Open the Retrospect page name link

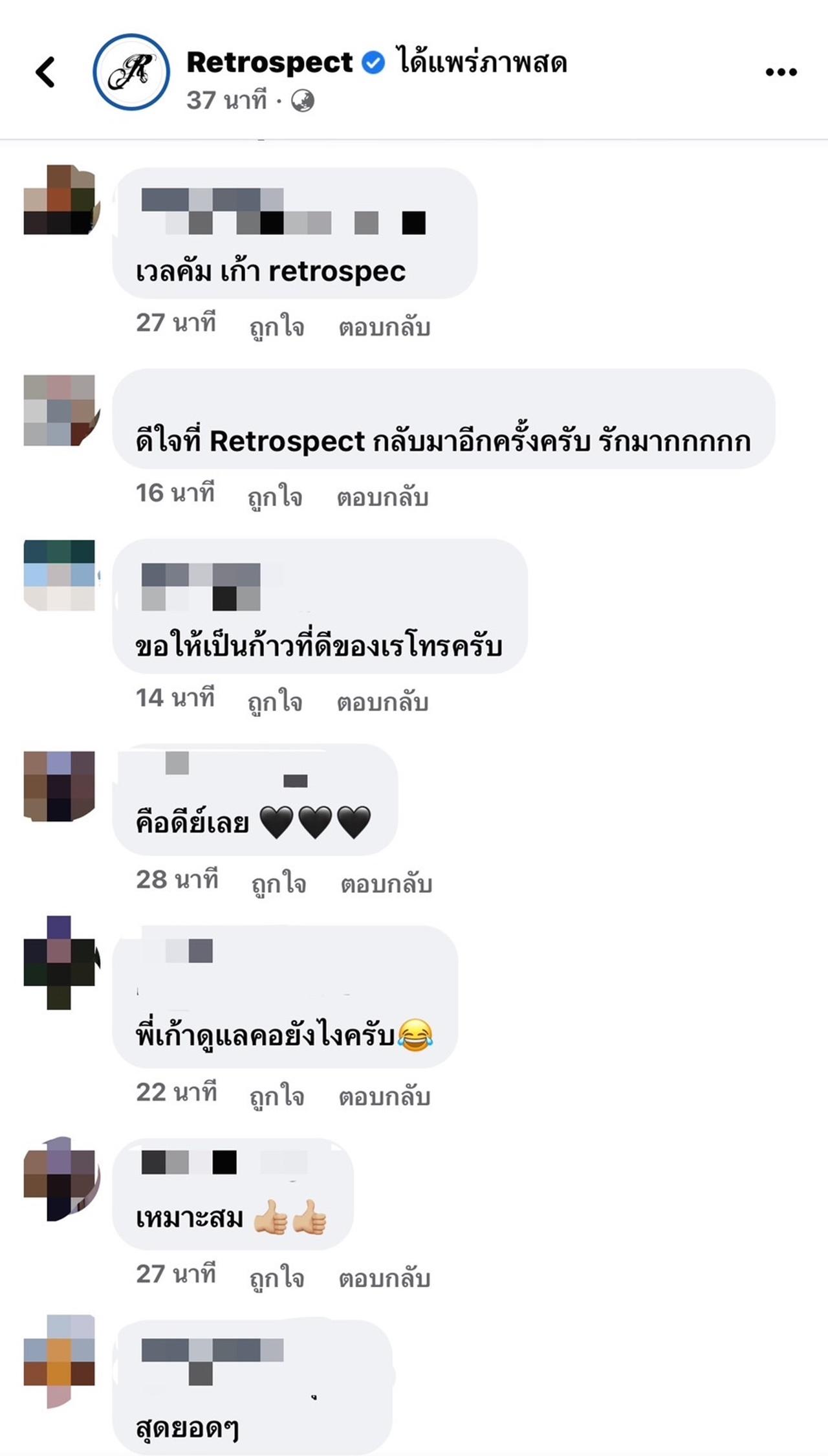269,62
